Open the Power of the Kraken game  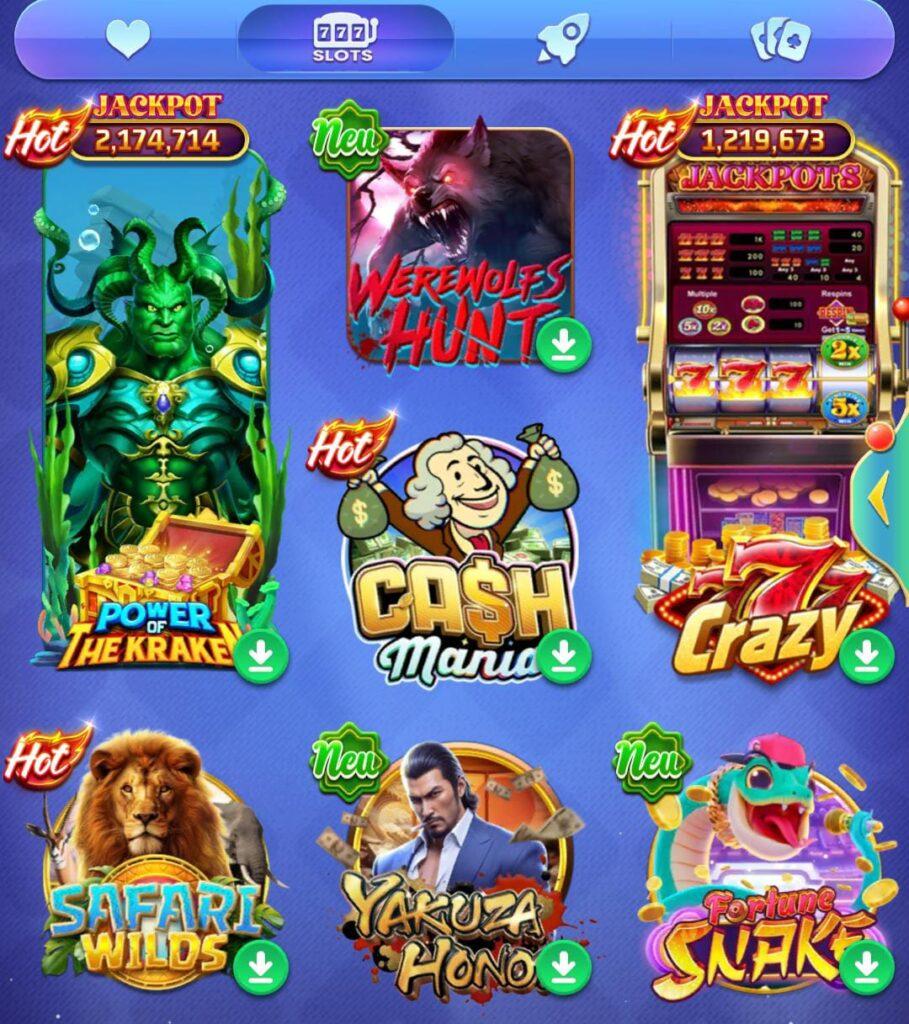click(156, 420)
